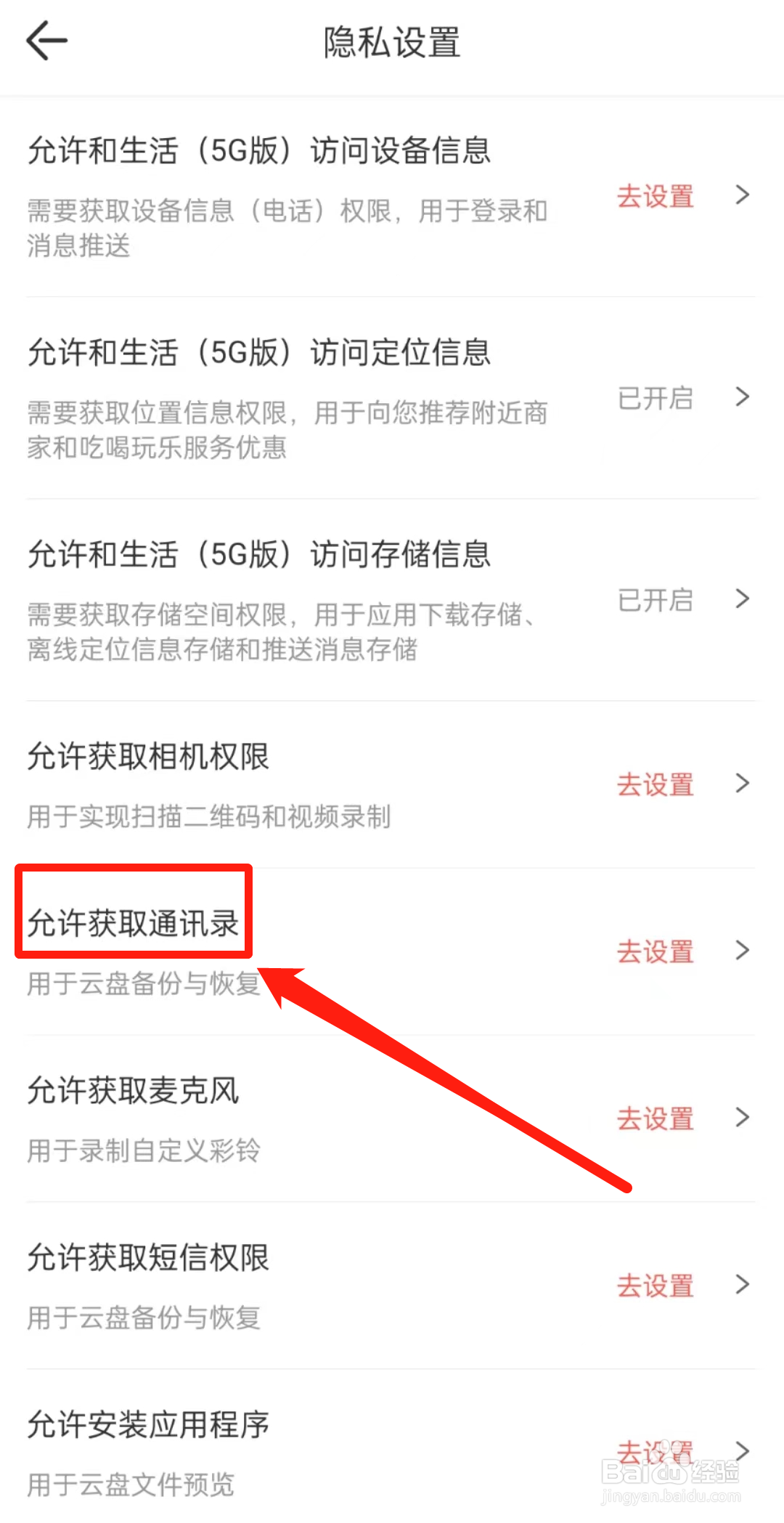
Task: Open the chevron next to 允许获取麦克风
Action: coord(742,1117)
